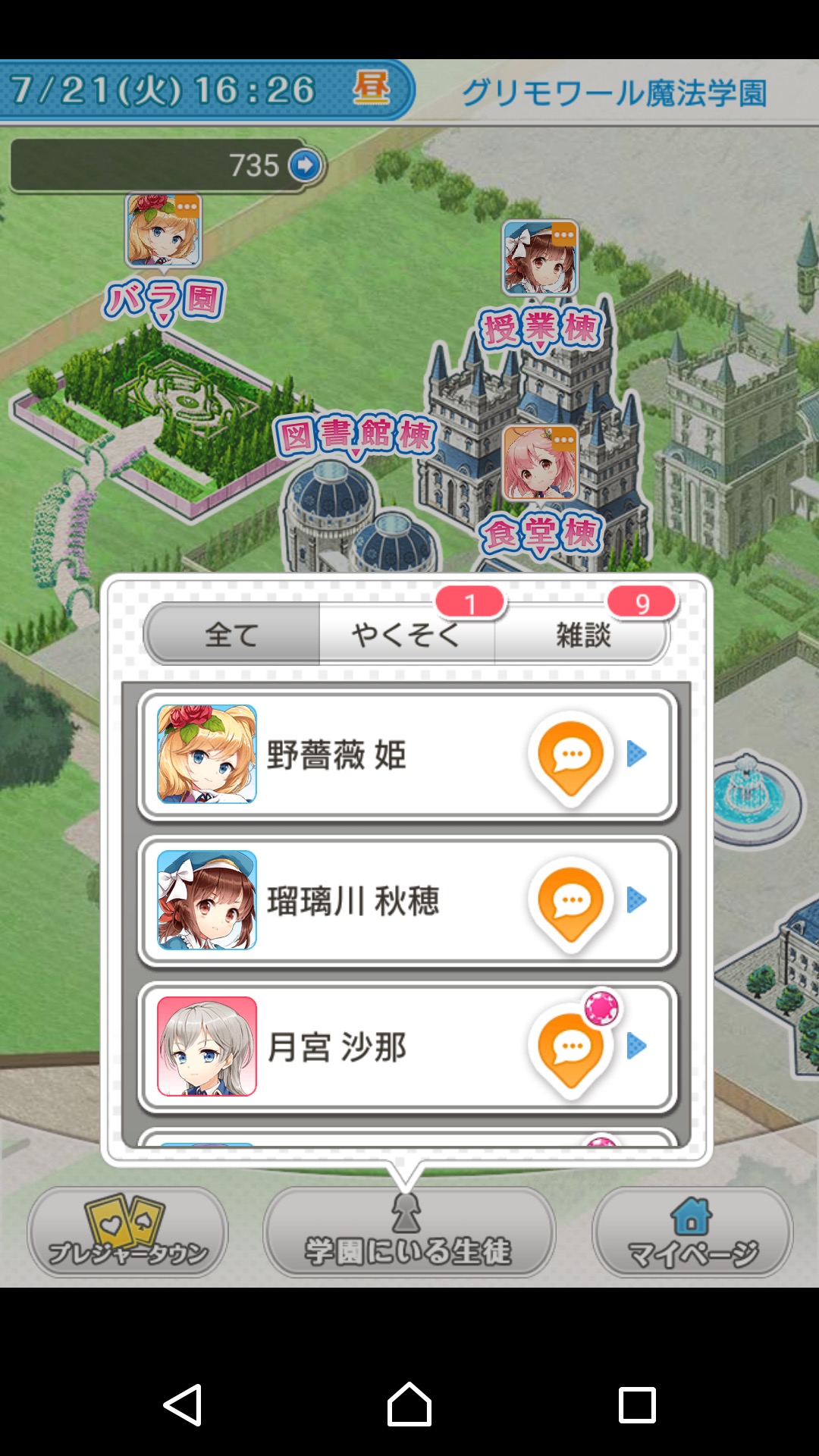Select the 食堂棟 building
819x1456 pixels.
(540, 533)
